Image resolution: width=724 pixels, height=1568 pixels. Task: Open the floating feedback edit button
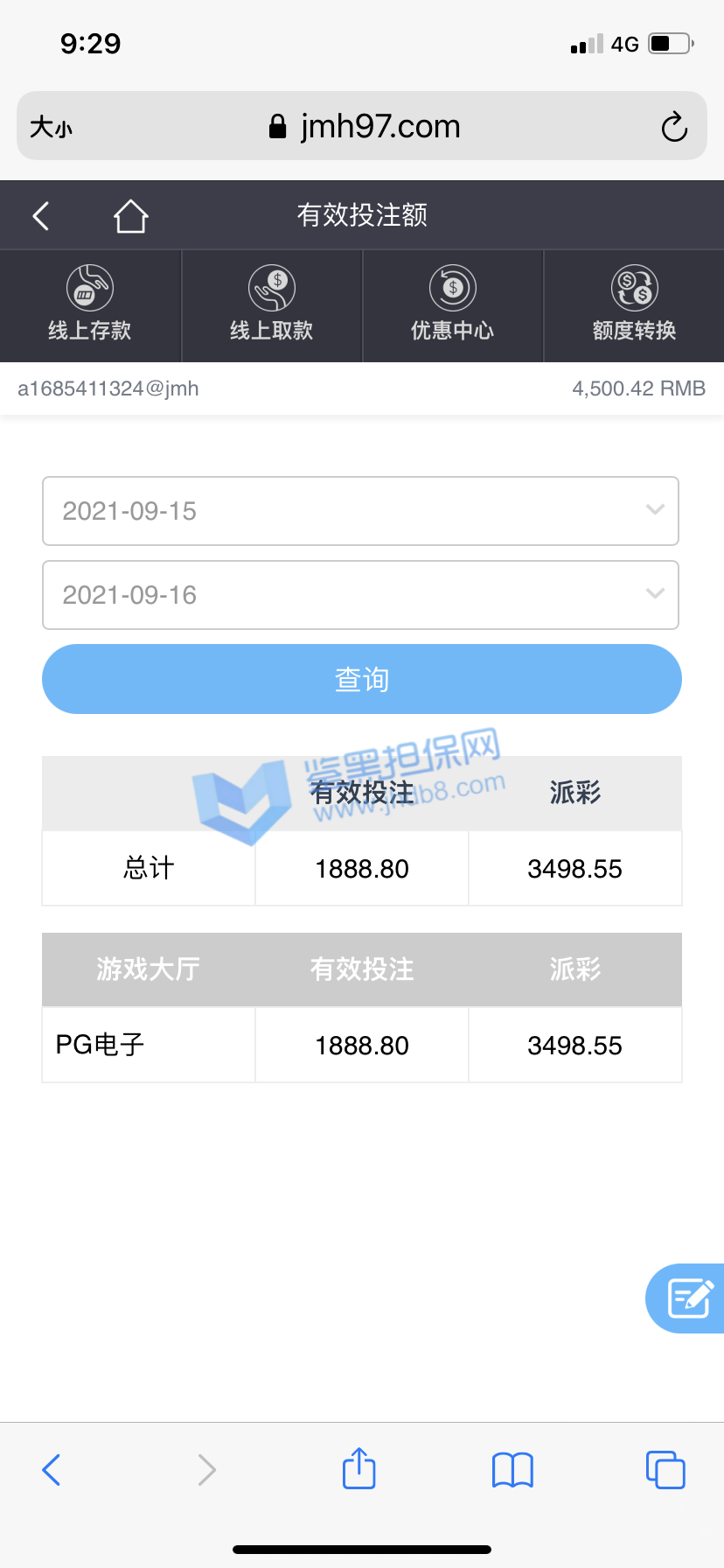[689, 1298]
